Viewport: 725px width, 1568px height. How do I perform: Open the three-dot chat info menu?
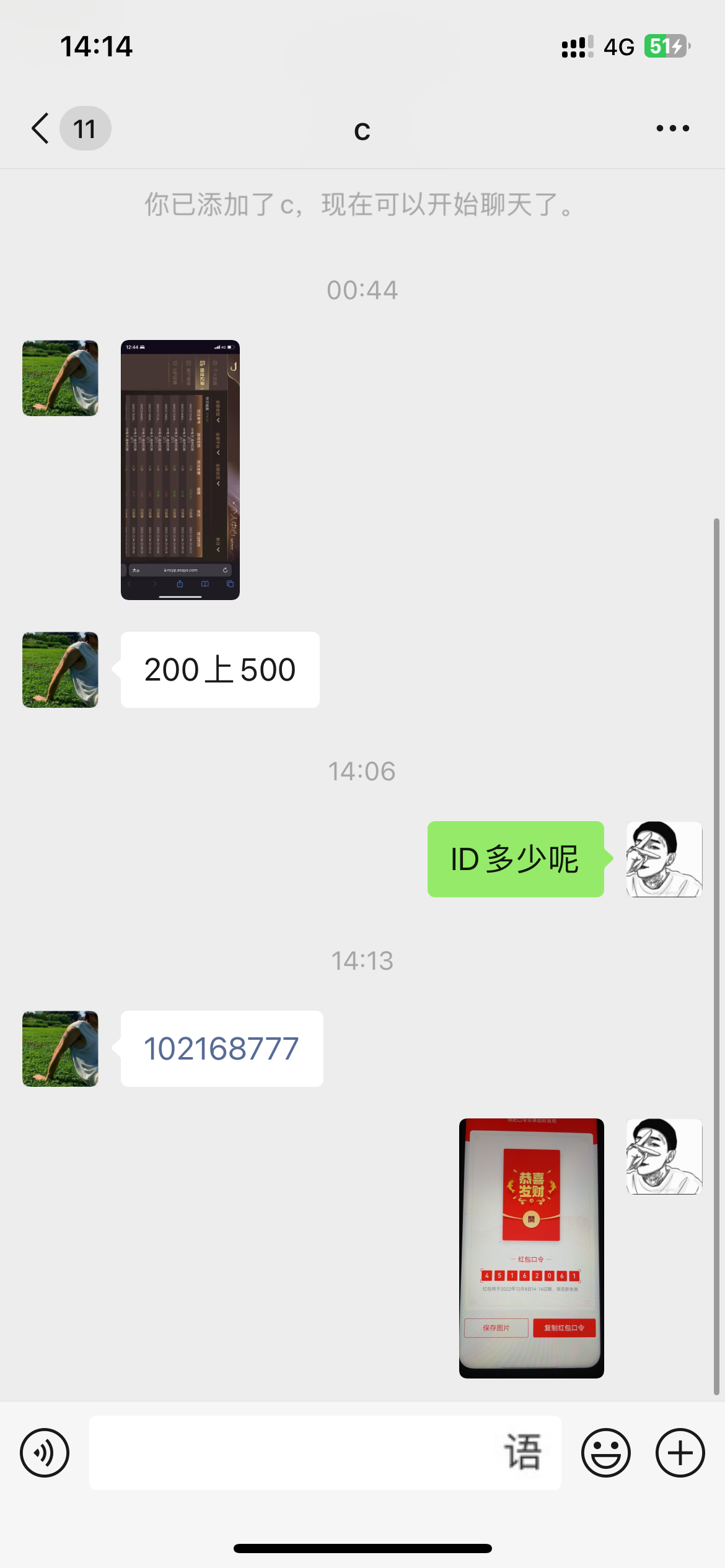[672, 129]
